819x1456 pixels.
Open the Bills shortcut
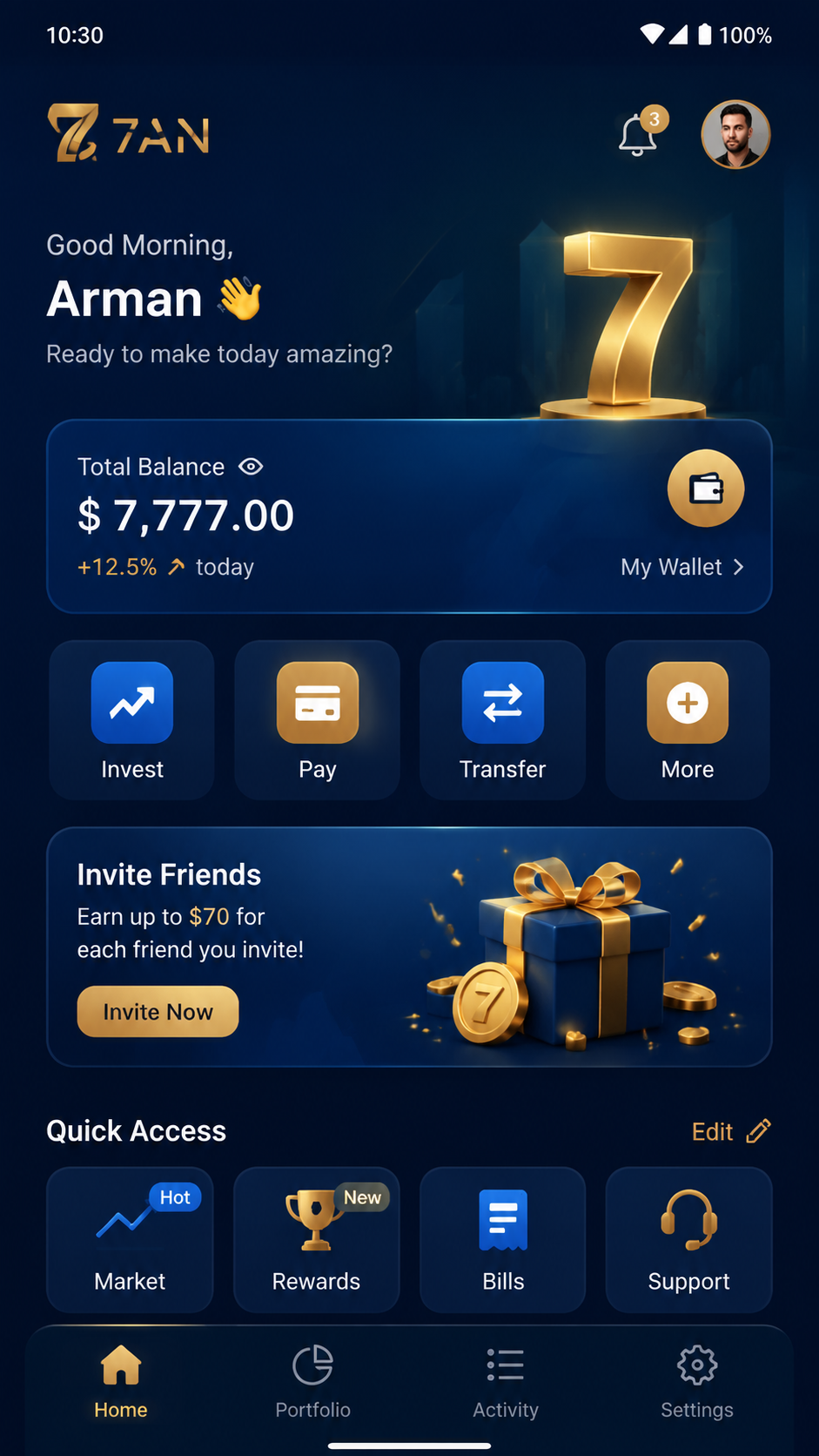pos(502,1239)
